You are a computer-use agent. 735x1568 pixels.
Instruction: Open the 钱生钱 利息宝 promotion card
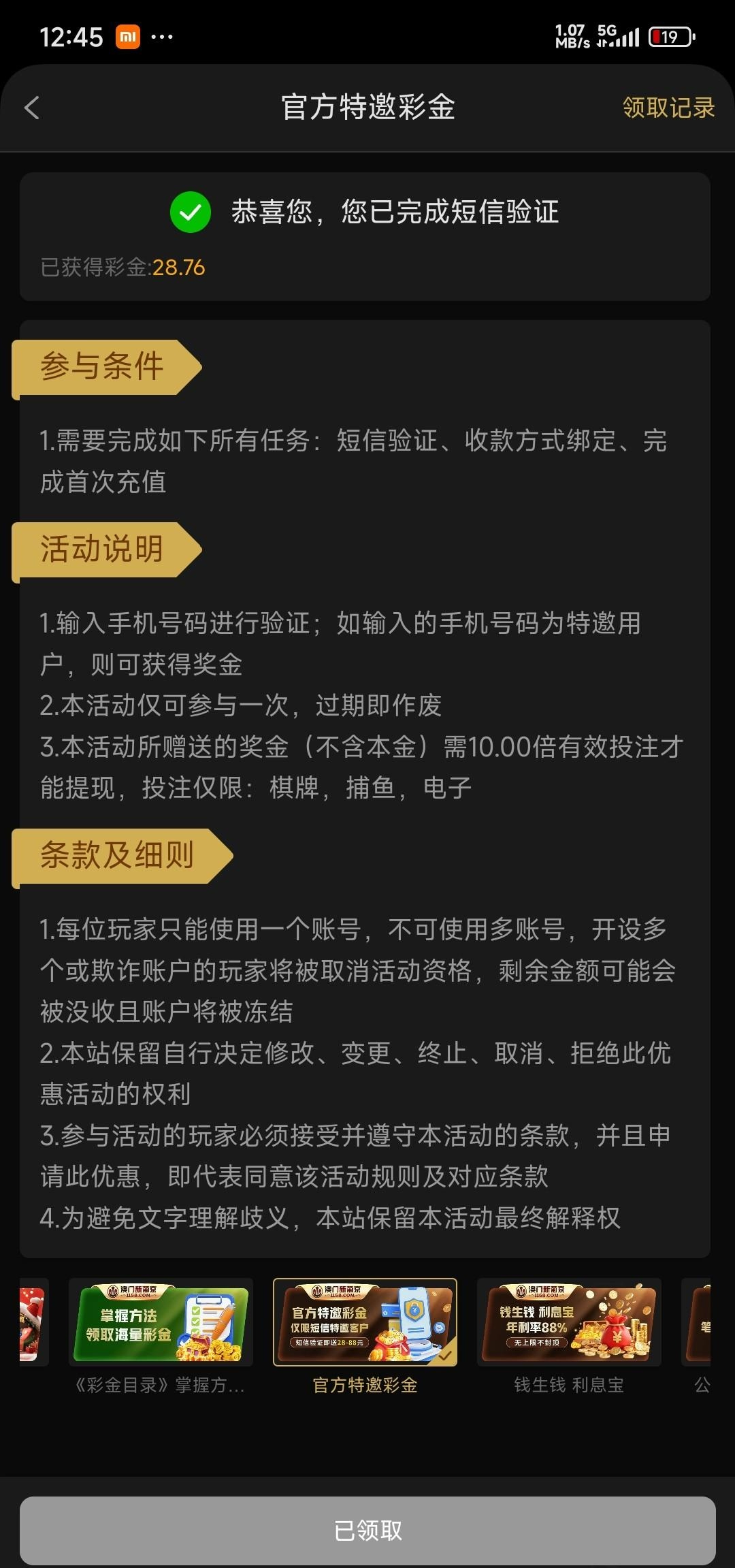point(569,1324)
